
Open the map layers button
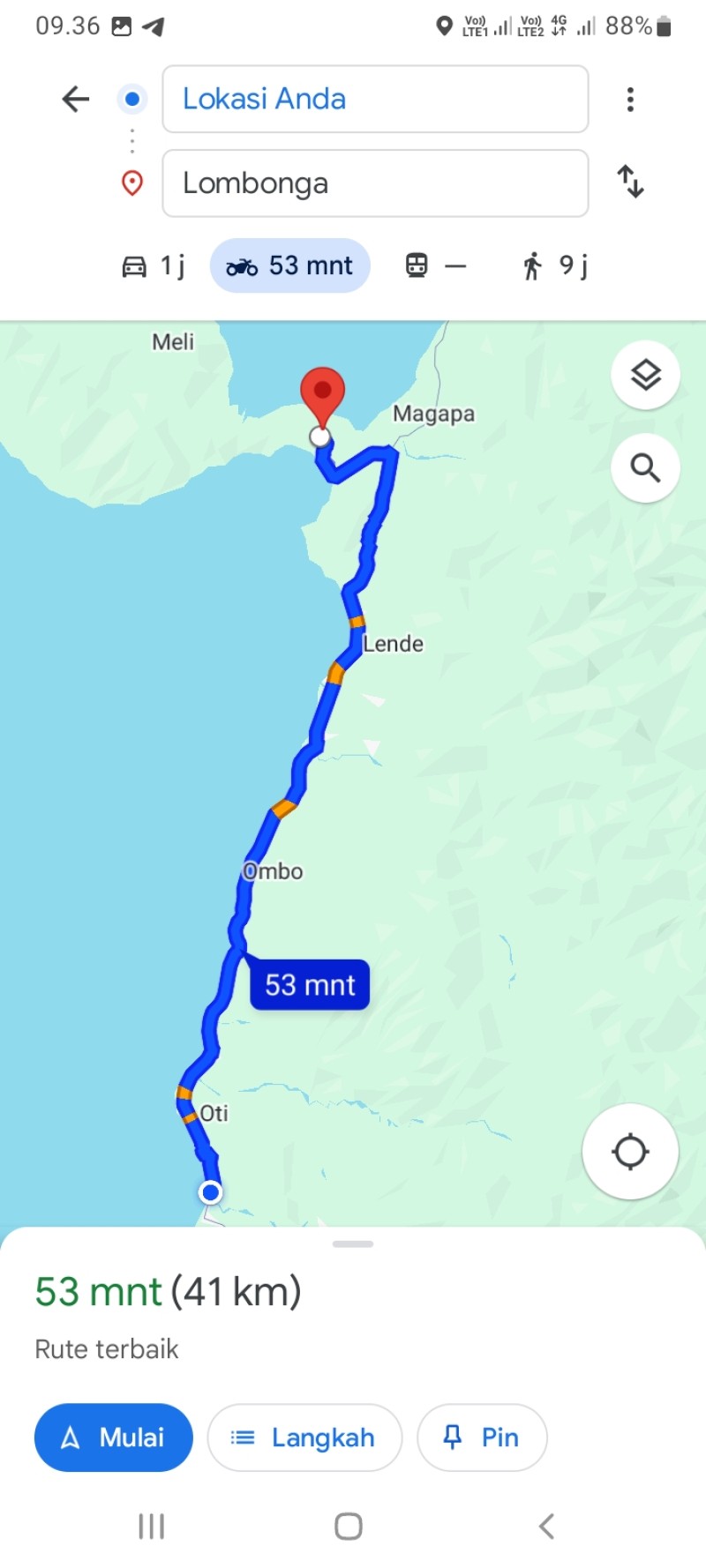[645, 375]
